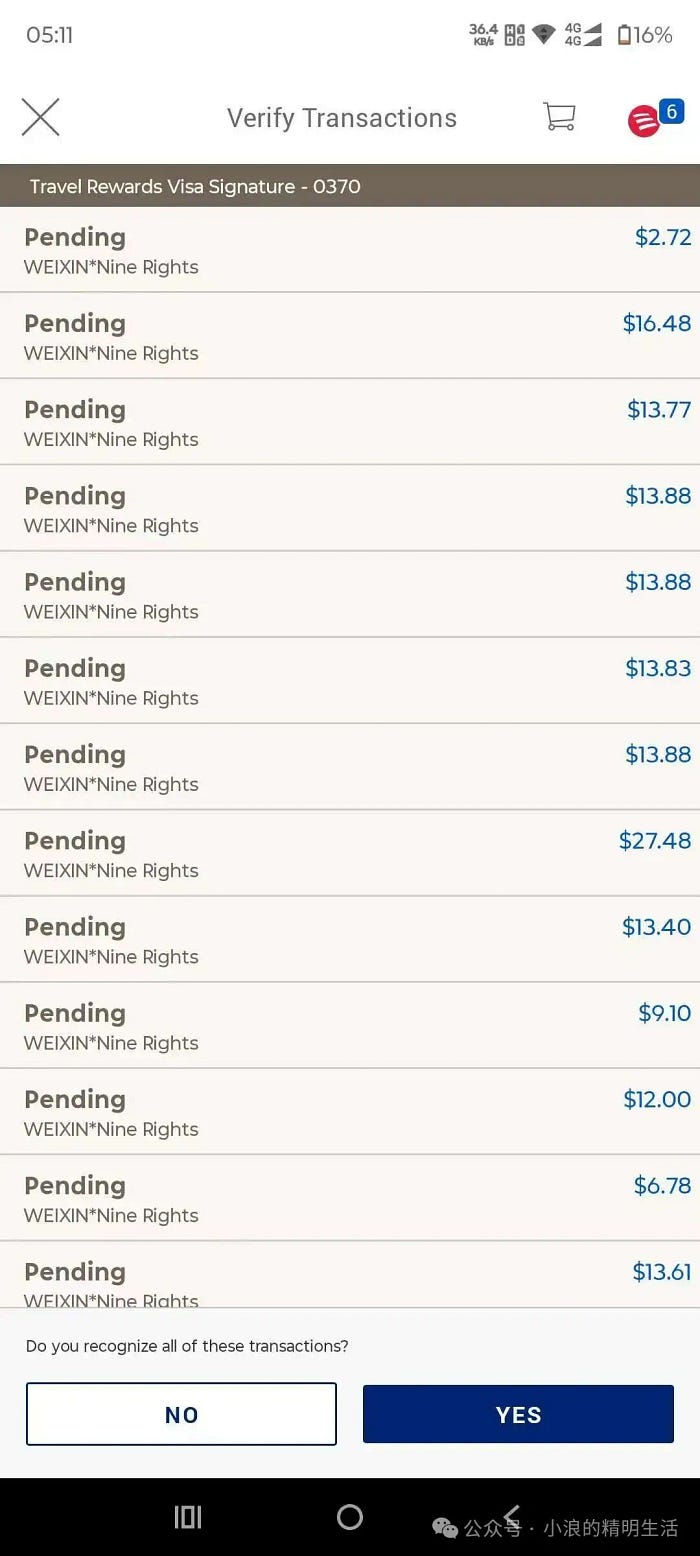Answer NO to recognizing these transactions
The height and width of the screenshot is (1556, 700).
click(x=181, y=1414)
